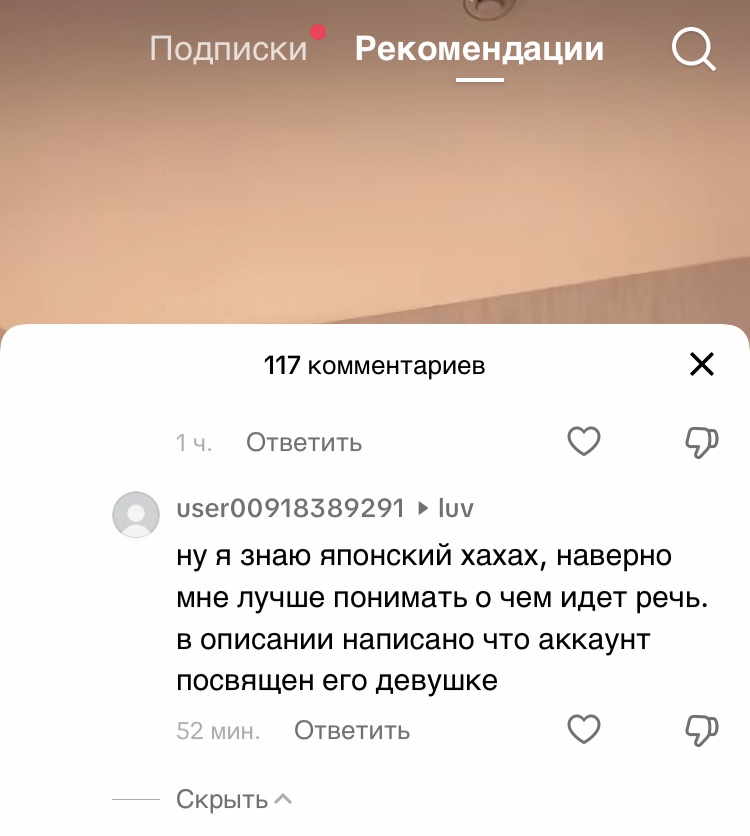Viewport: 750px width, 836px height.
Task: Dislike the comment posted 1 ч. ago
Action: (701, 442)
